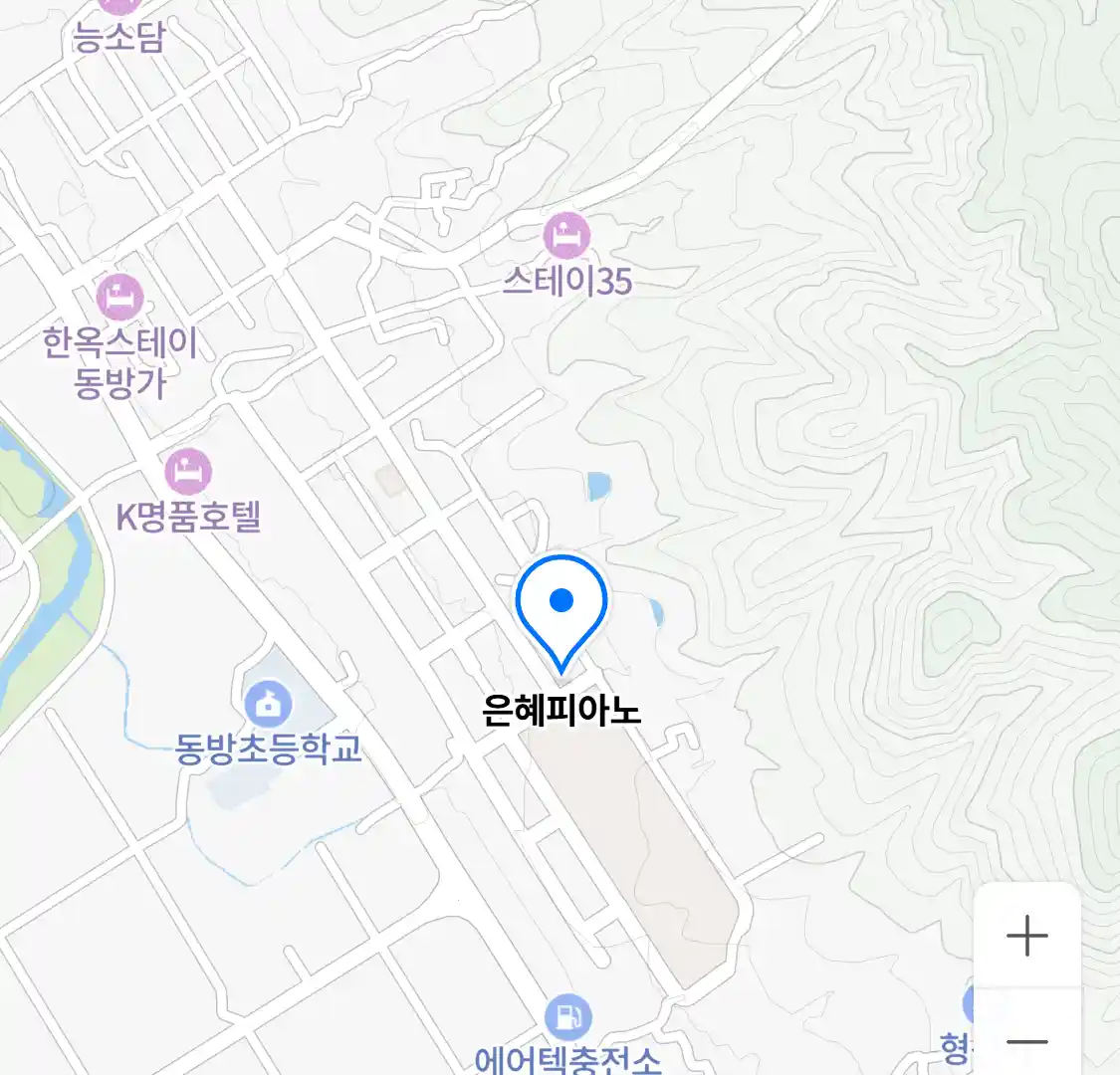Tap the K명품호텔 hotel marker
This screenshot has width=1120, height=1075.
coord(187,472)
